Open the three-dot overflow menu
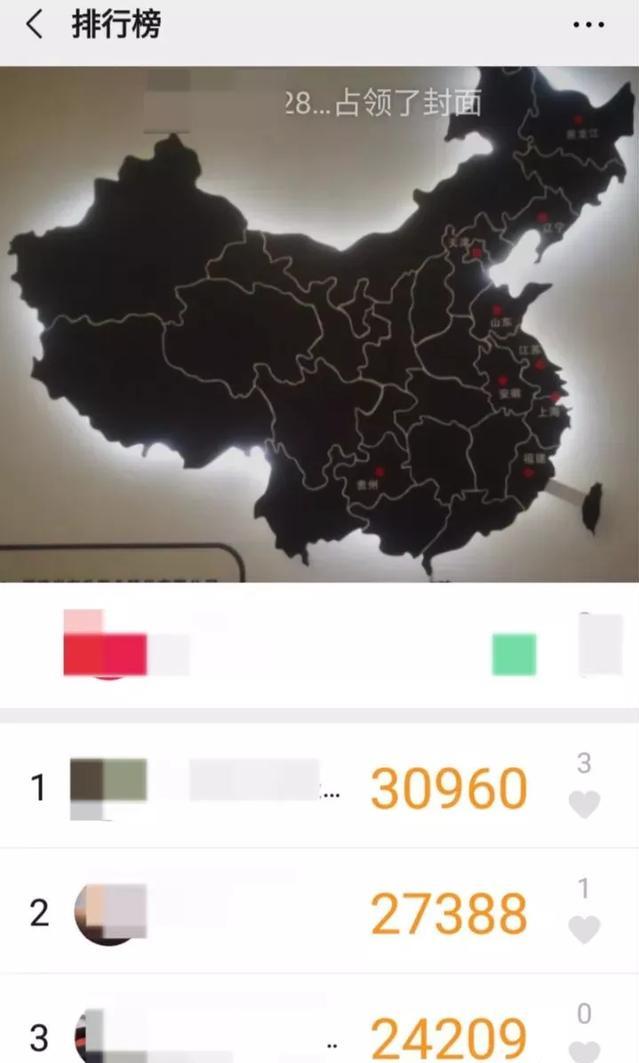Image resolution: width=639 pixels, height=1063 pixels. [x=588, y=25]
